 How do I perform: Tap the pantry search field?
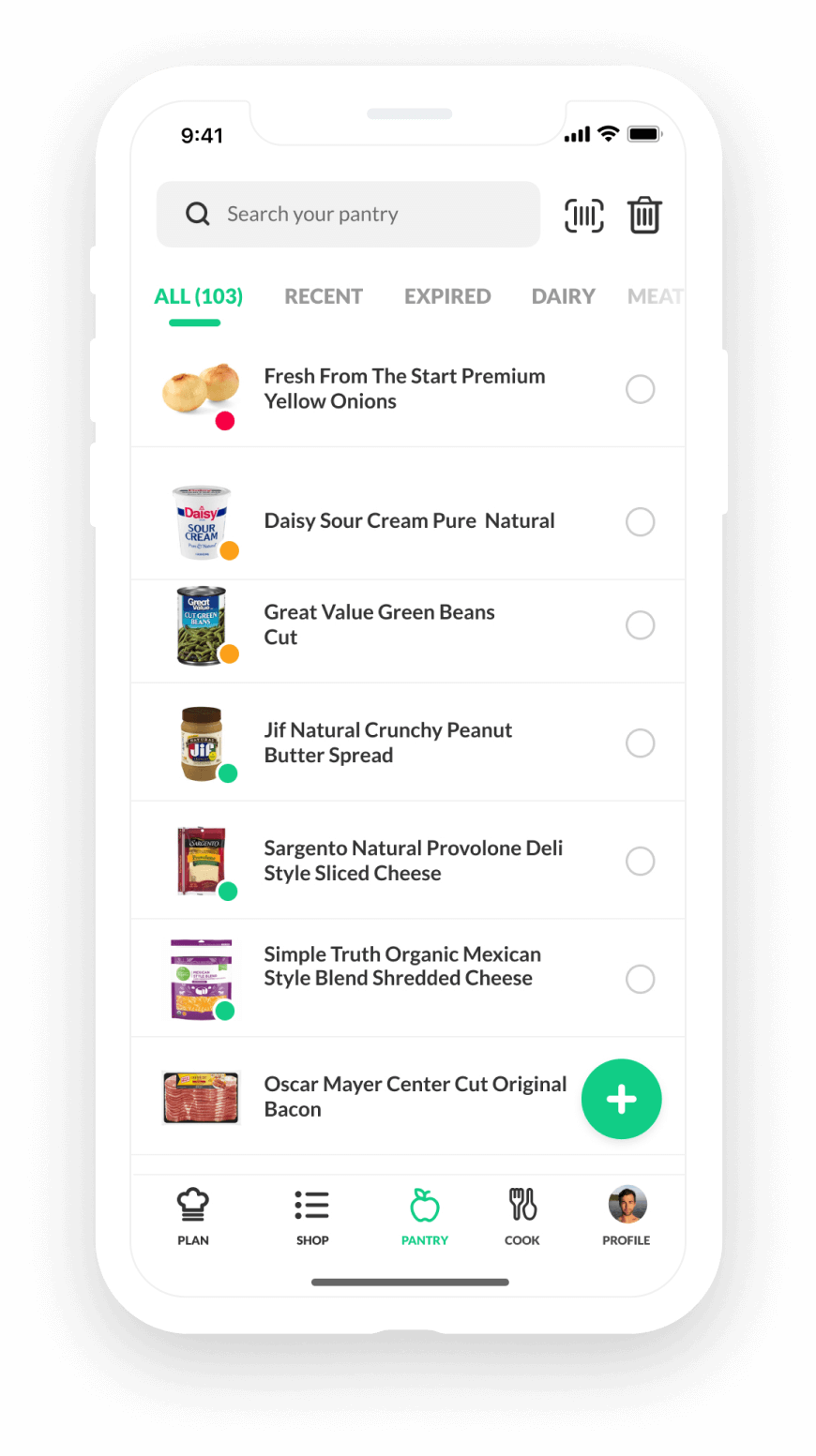[347, 215]
